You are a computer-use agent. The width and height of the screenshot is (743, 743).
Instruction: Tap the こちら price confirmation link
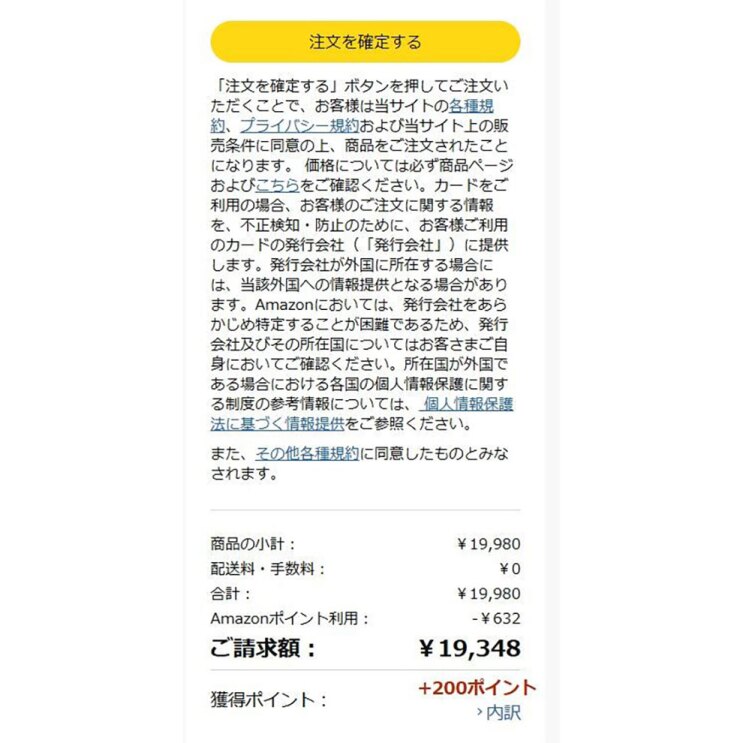pyautogui.click(x=276, y=185)
